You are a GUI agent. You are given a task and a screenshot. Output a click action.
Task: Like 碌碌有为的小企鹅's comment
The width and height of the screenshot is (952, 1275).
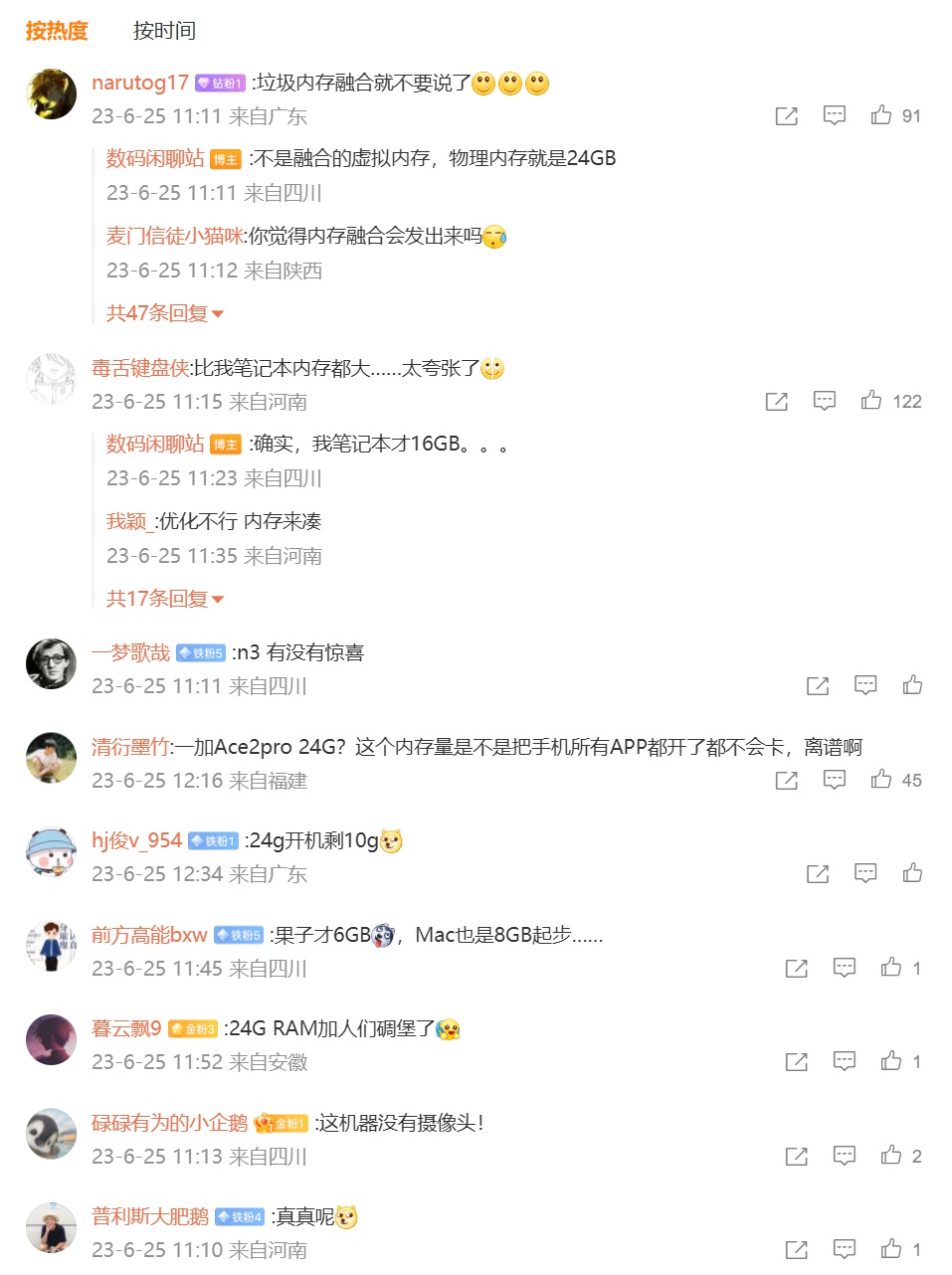point(891,1156)
